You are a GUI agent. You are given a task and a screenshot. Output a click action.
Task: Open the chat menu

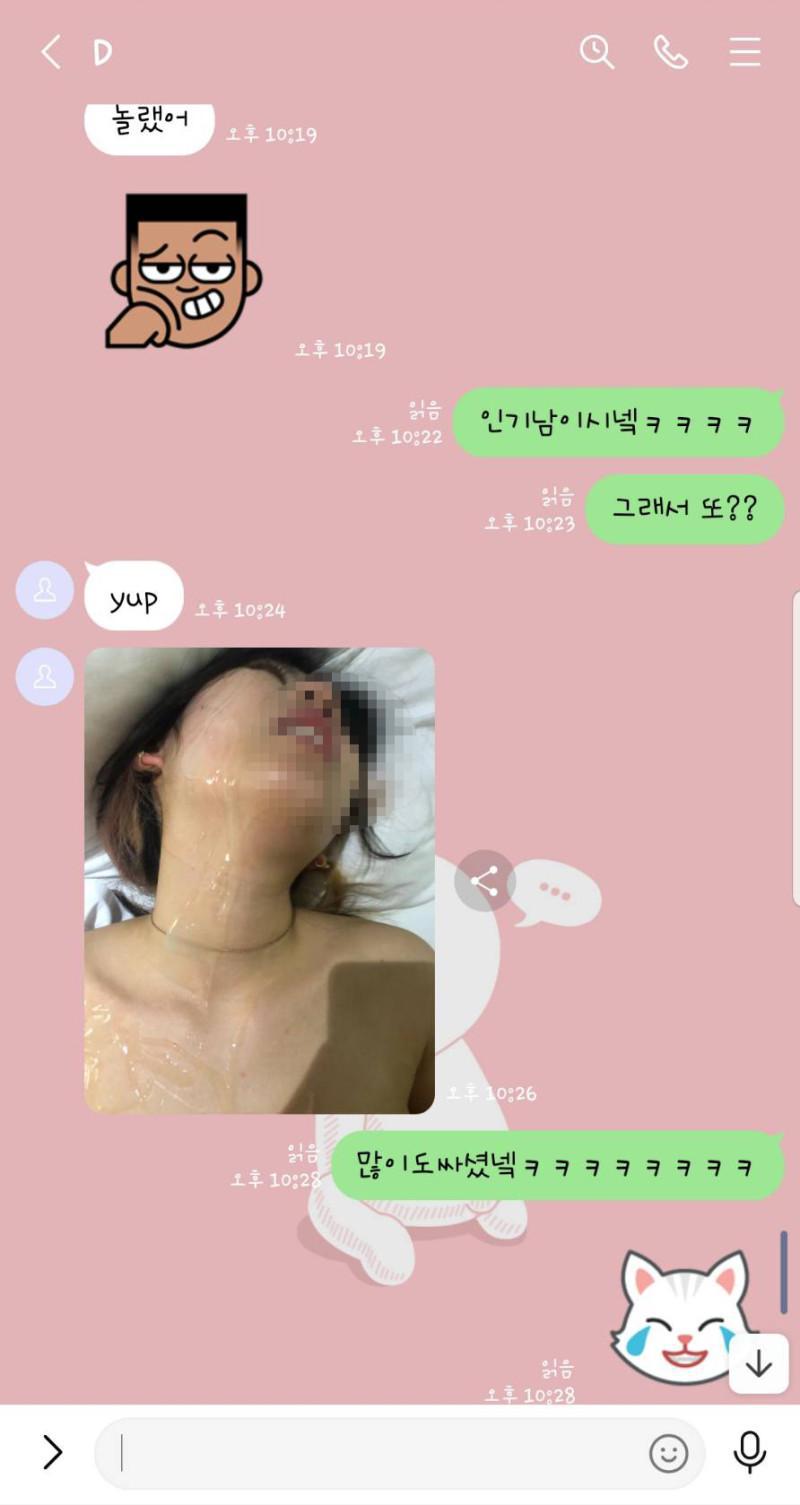point(745,52)
